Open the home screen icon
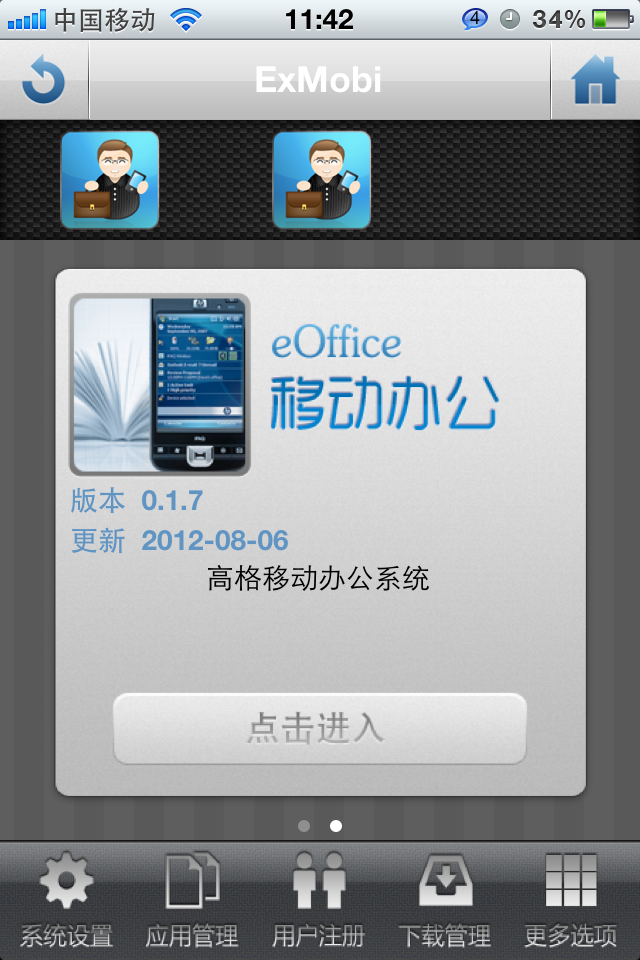Screen dimensions: 640x960 [595, 81]
